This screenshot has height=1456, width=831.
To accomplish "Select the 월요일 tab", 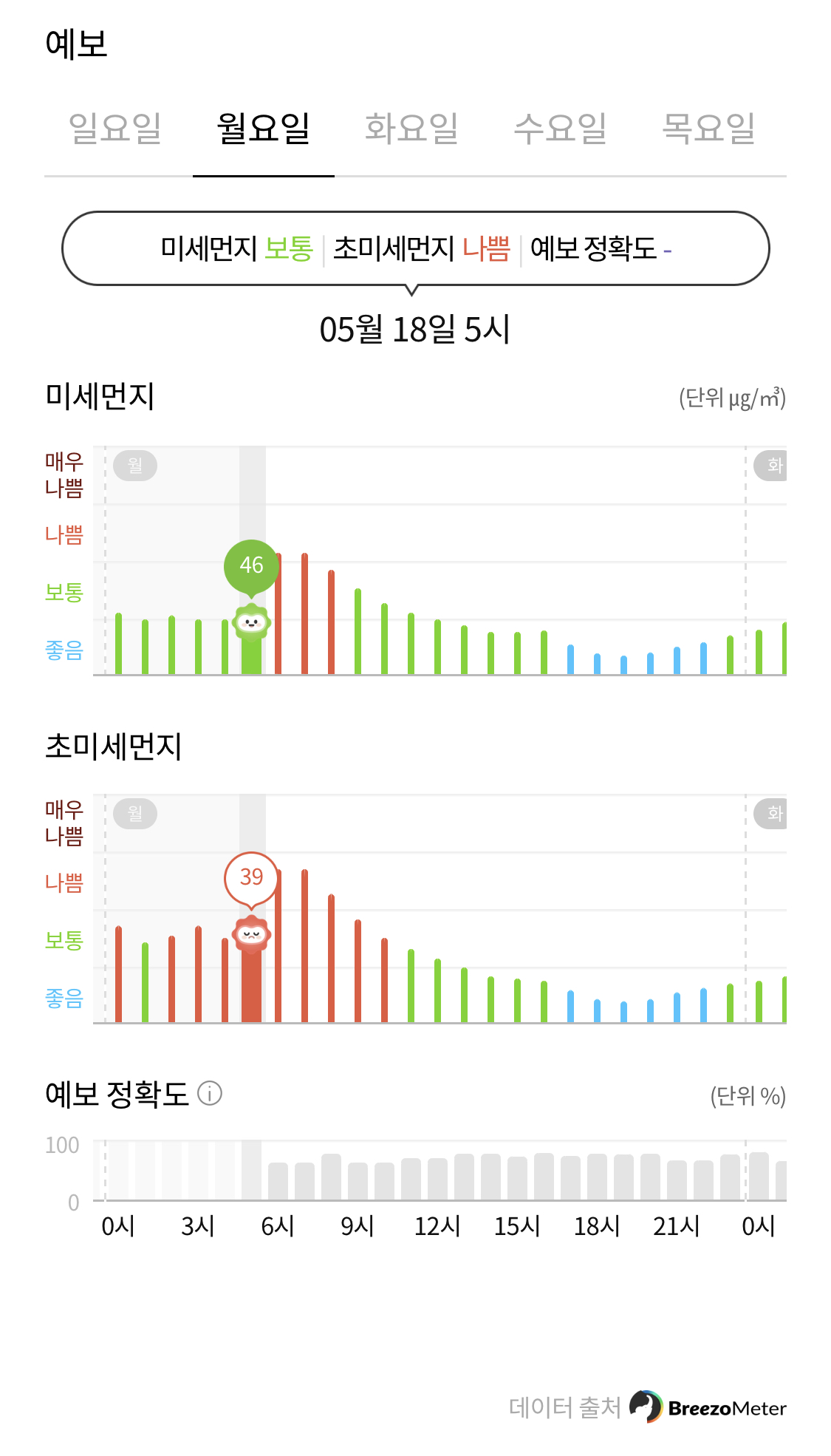I will [x=264, y=129].
